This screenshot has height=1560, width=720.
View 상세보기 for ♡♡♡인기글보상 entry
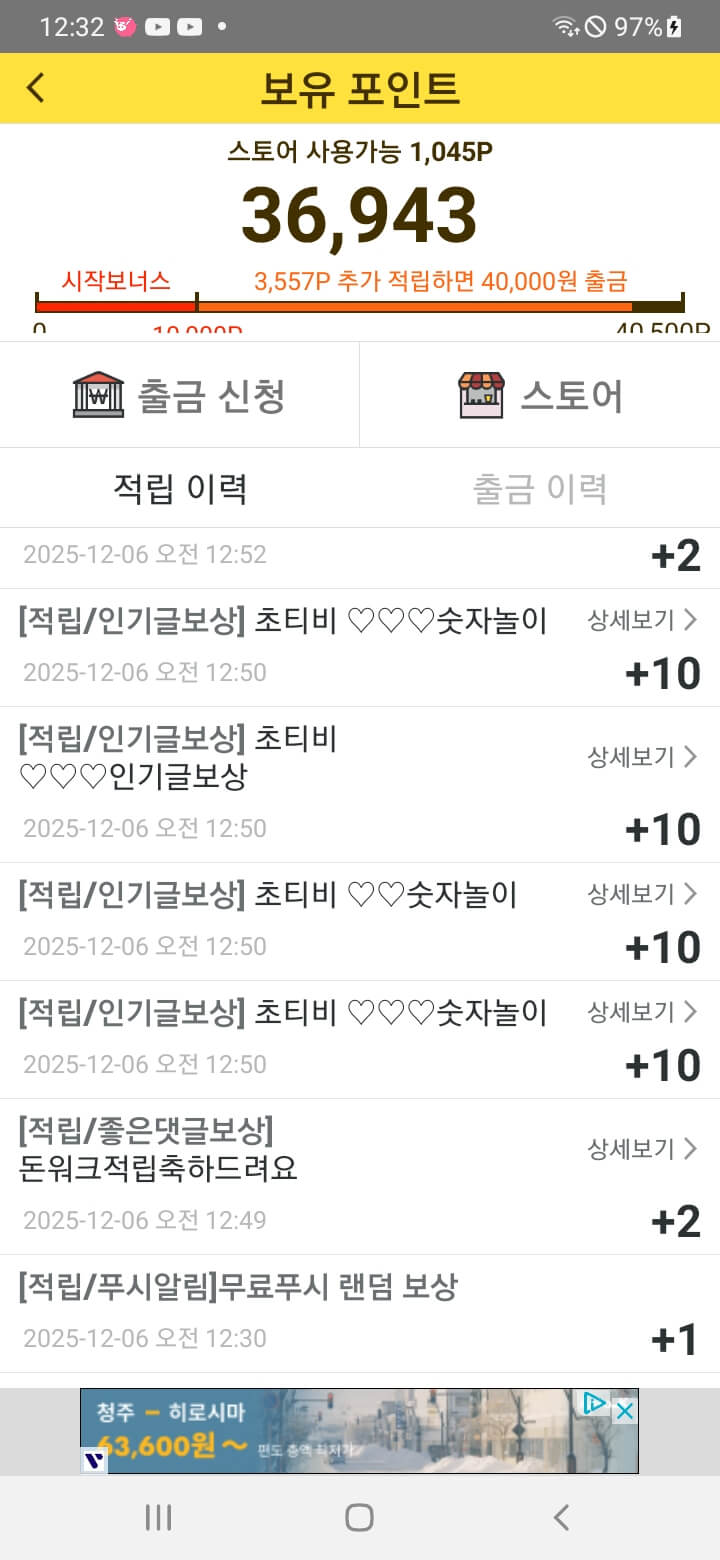642,757
